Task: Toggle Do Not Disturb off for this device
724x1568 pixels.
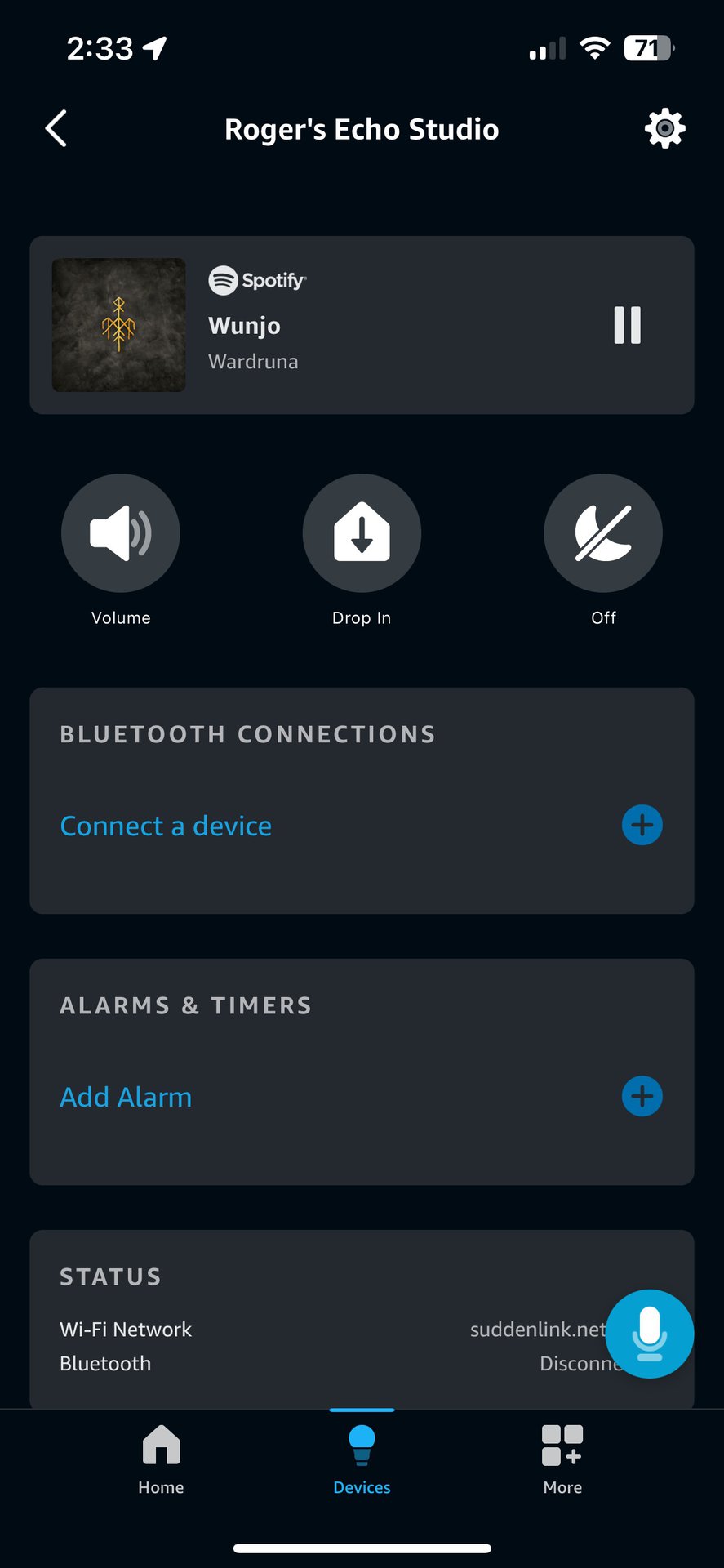Action: pyautogui.click(x=603, y=532)
